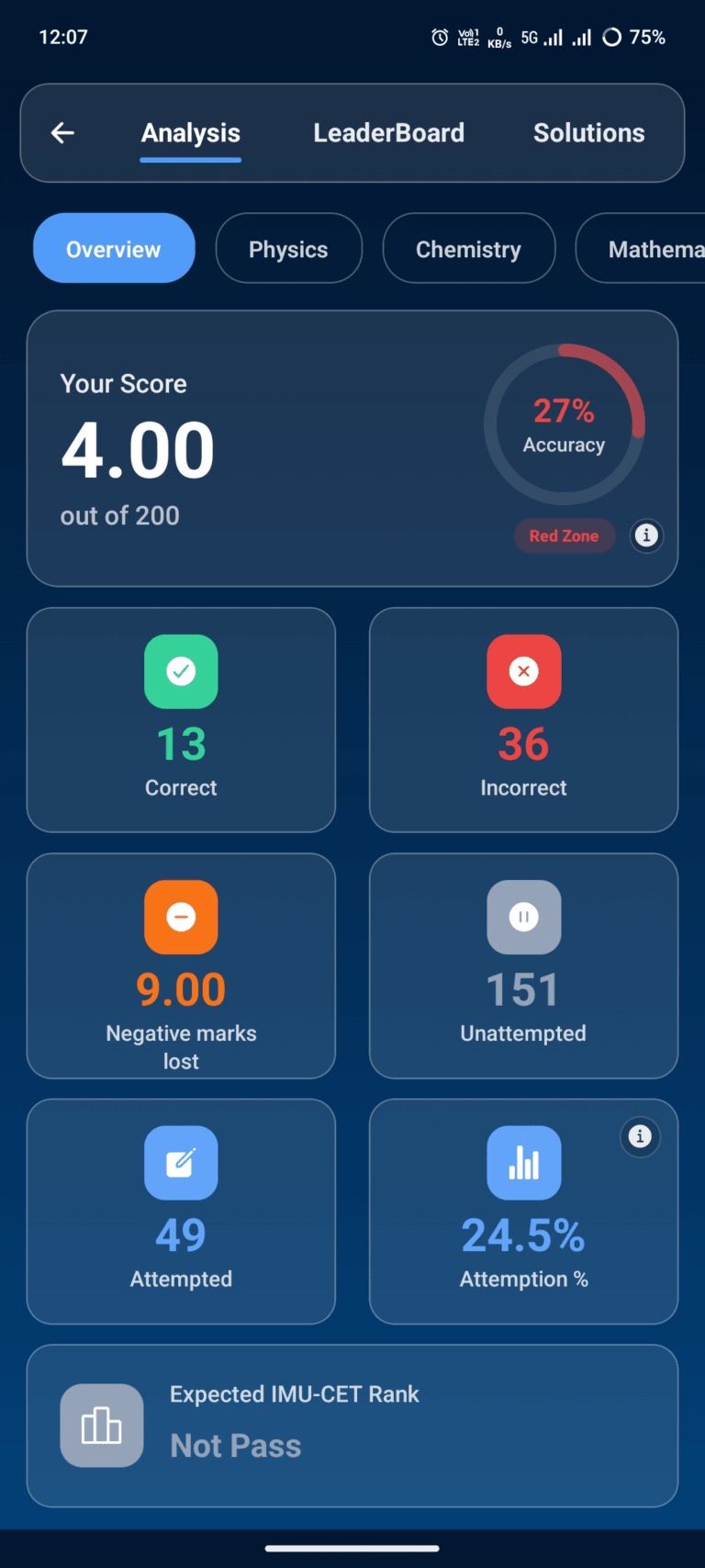Go back using the arrow icon
The image size is (705, 1568).
coord(62,133)
